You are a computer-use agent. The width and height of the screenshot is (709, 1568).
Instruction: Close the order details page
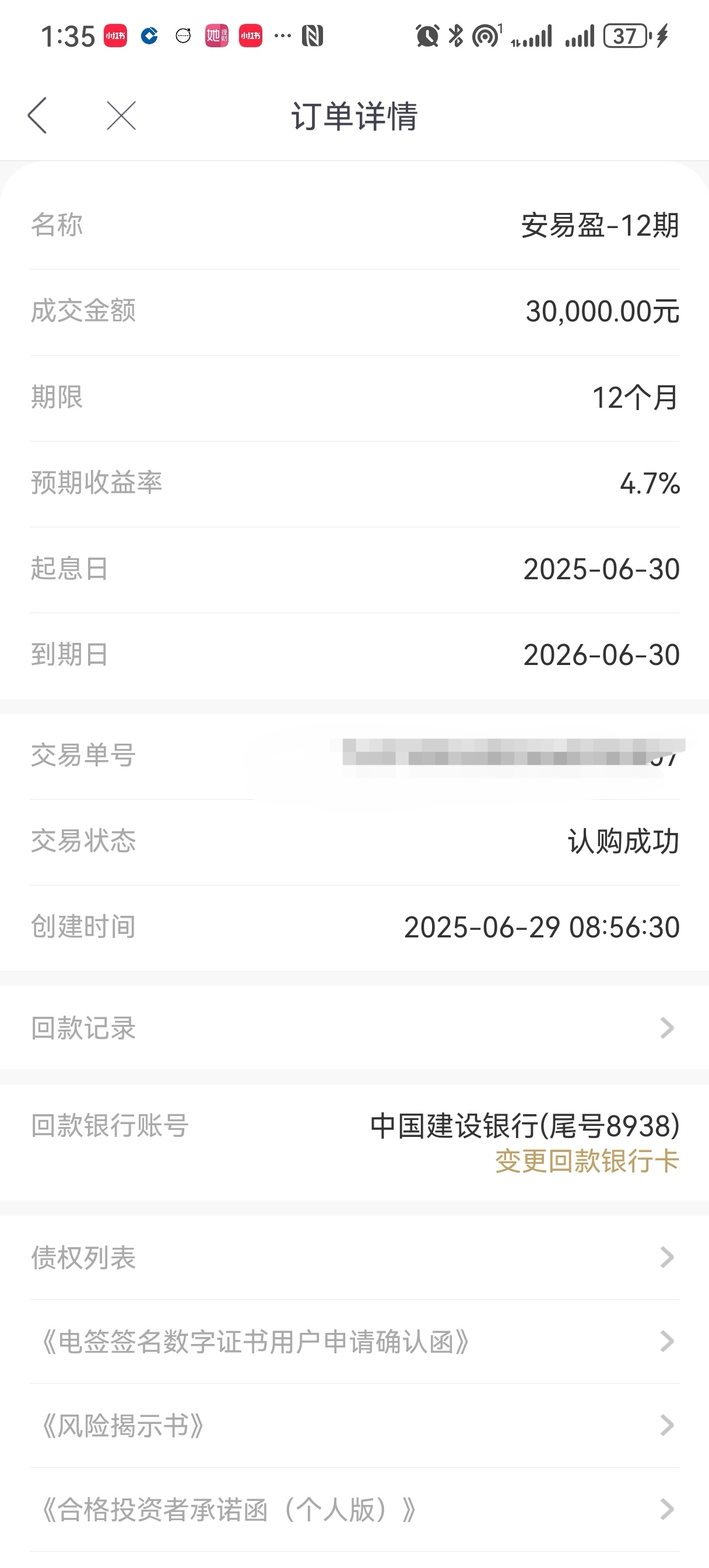121,115
